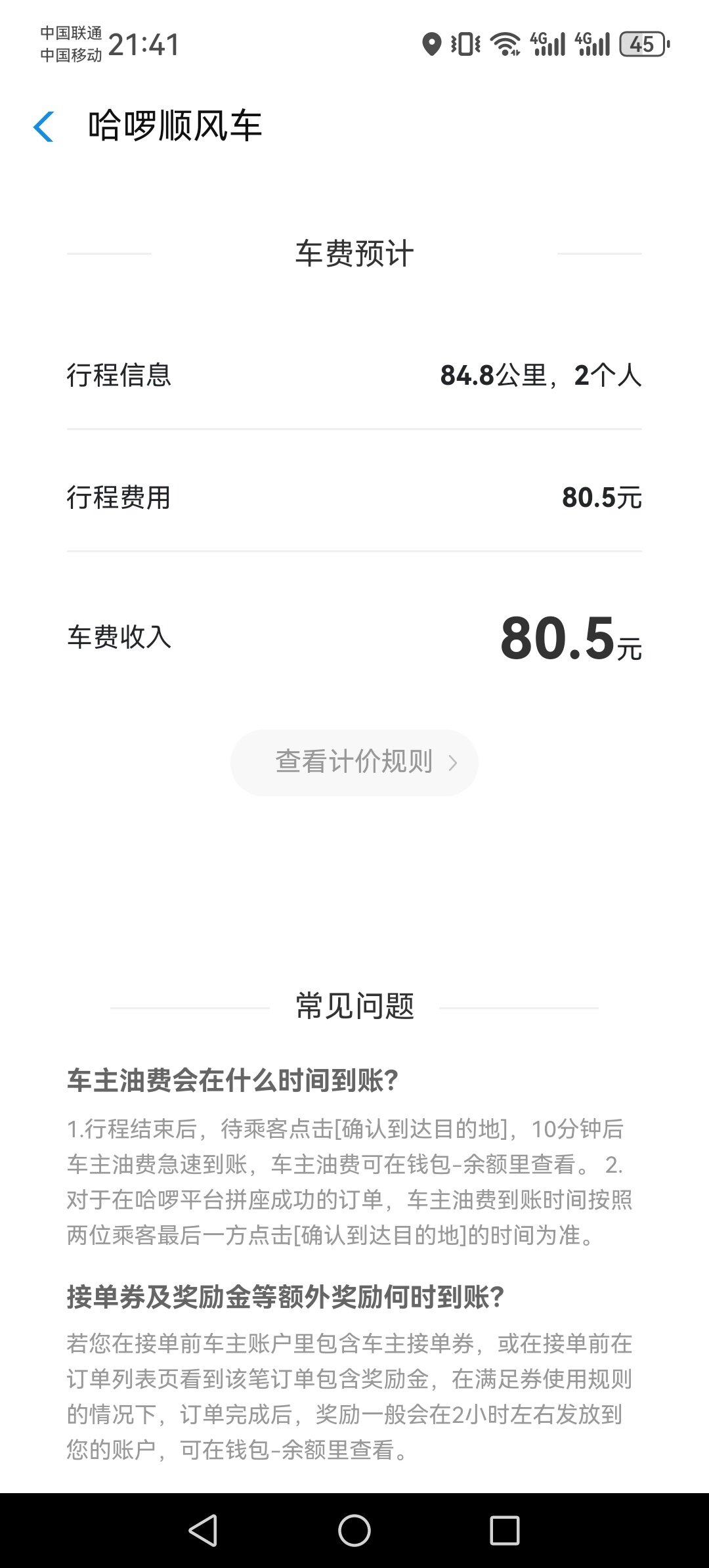709x1568 pixels.
Task: Open 查看计价规则 pricing rules
Action: (x=354, y=762)
